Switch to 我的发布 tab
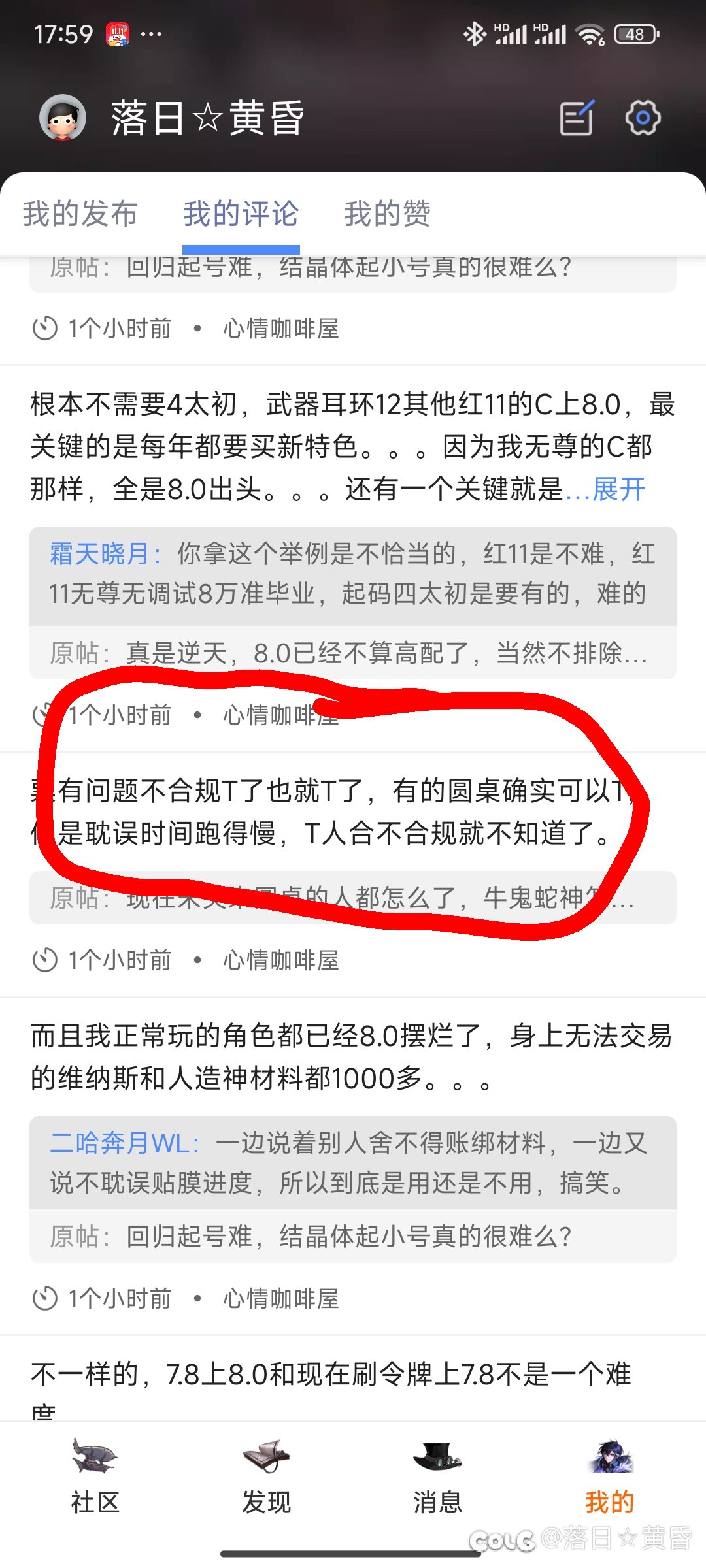The height and width of the screenshot is (1568, 706). (x=80, y=214)
